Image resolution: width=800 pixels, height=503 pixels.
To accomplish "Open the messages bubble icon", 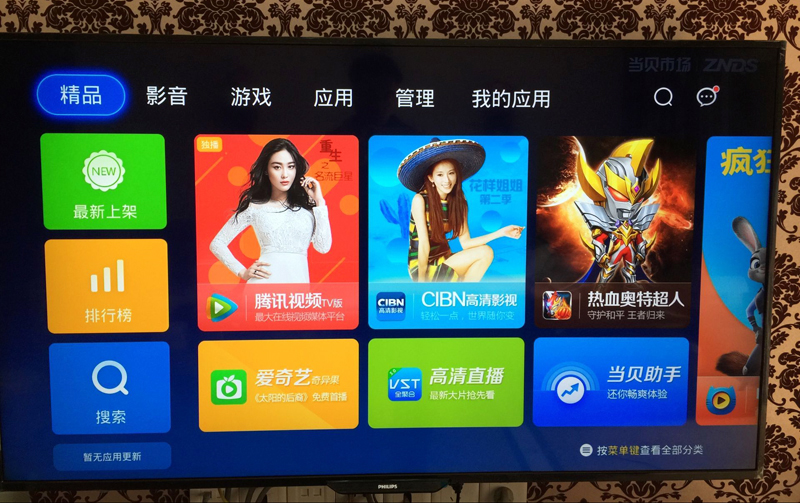I will click(707, 97).
